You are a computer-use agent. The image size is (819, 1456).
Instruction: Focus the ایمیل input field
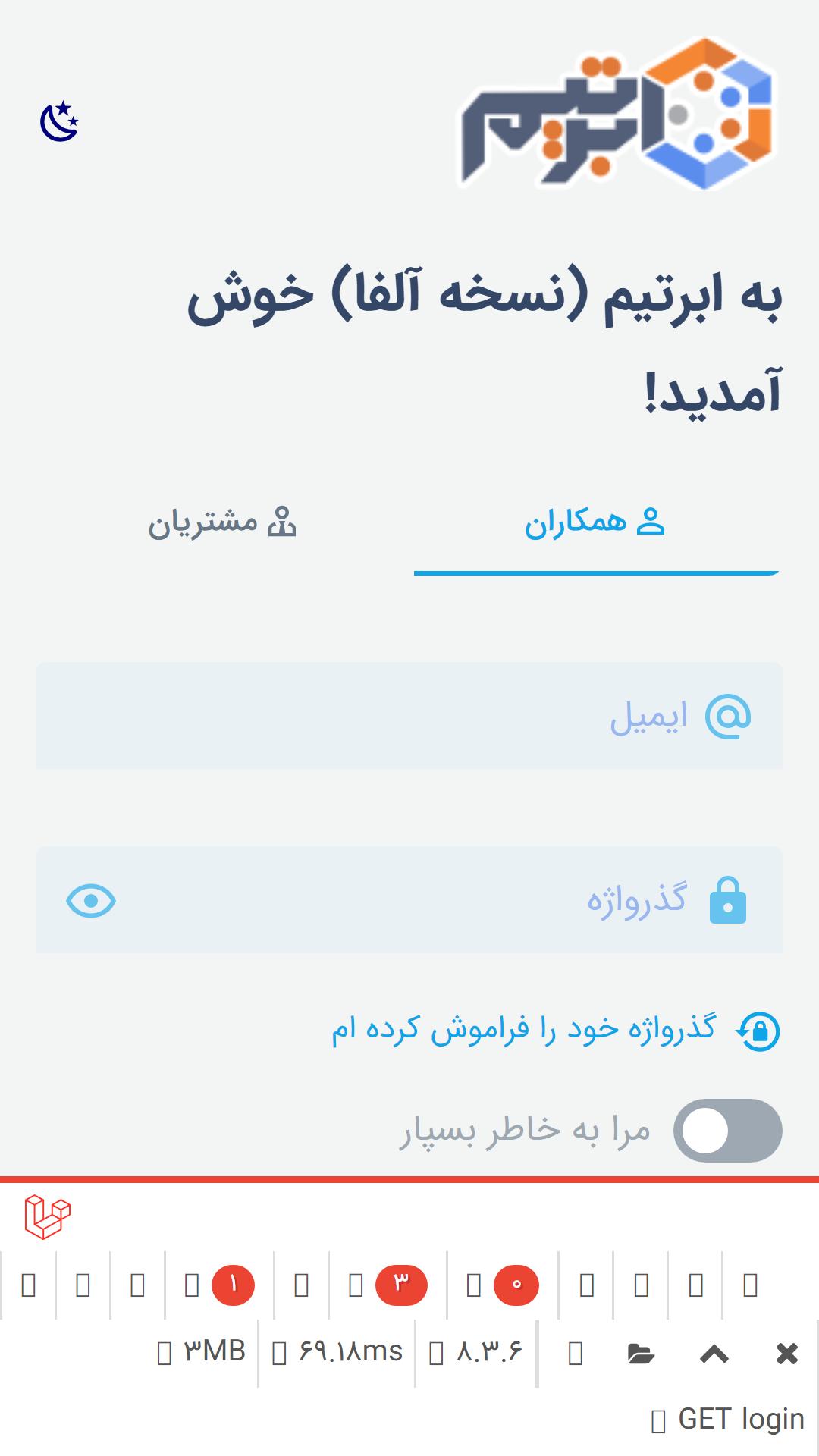[x=409, y=716]
